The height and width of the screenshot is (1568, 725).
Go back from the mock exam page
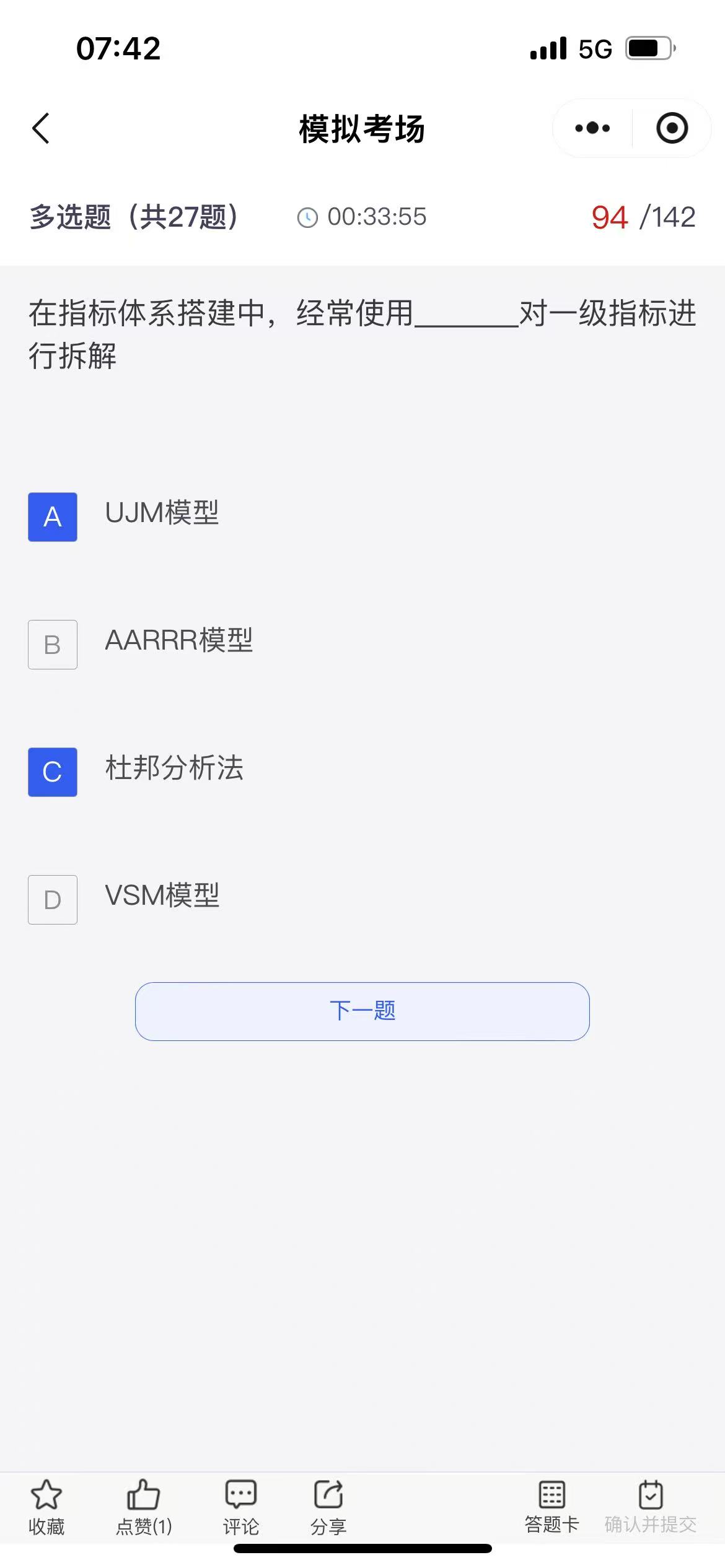click(41, 128)
